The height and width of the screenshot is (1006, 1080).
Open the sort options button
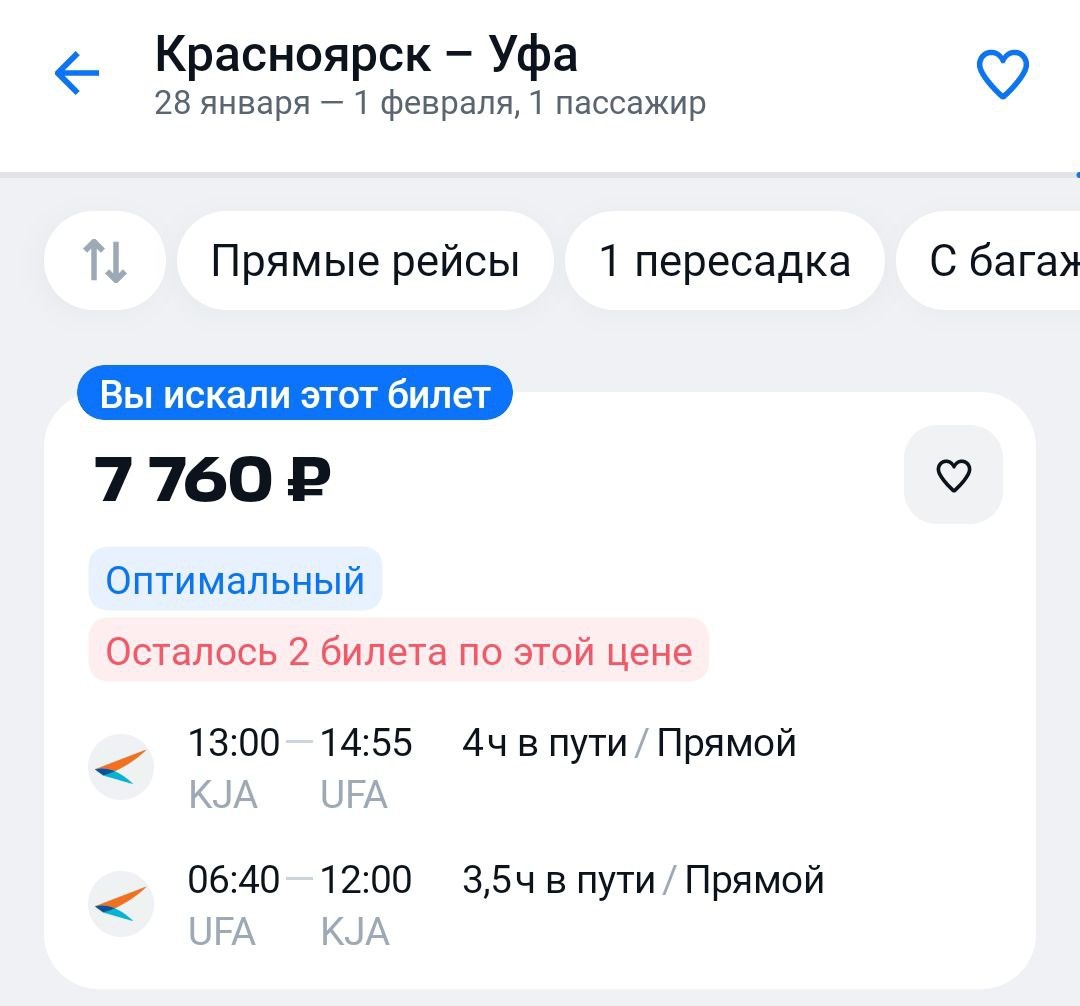(x=105, y=260)
